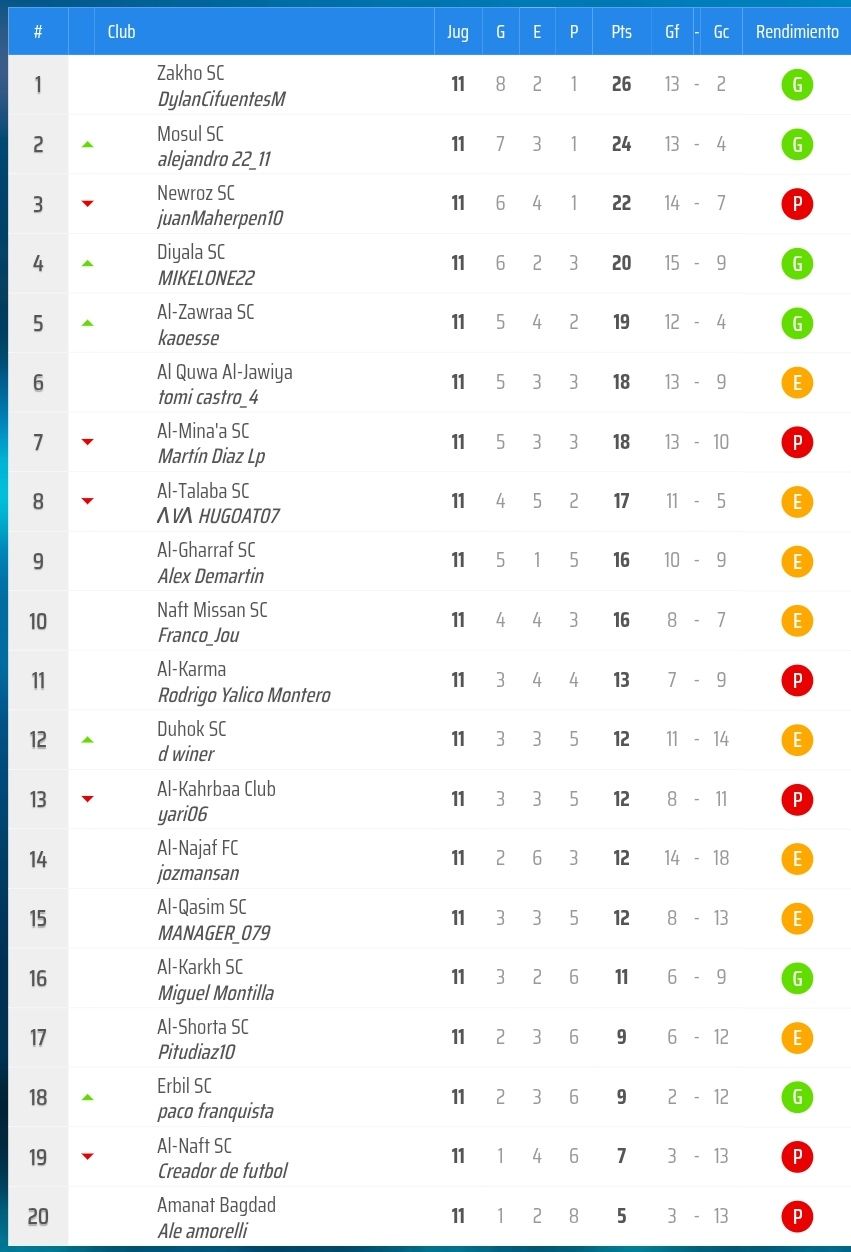Viewport: 851px width, 1252px height.
Task: Select Al-Najaf FC in the table
Action: 197,848
